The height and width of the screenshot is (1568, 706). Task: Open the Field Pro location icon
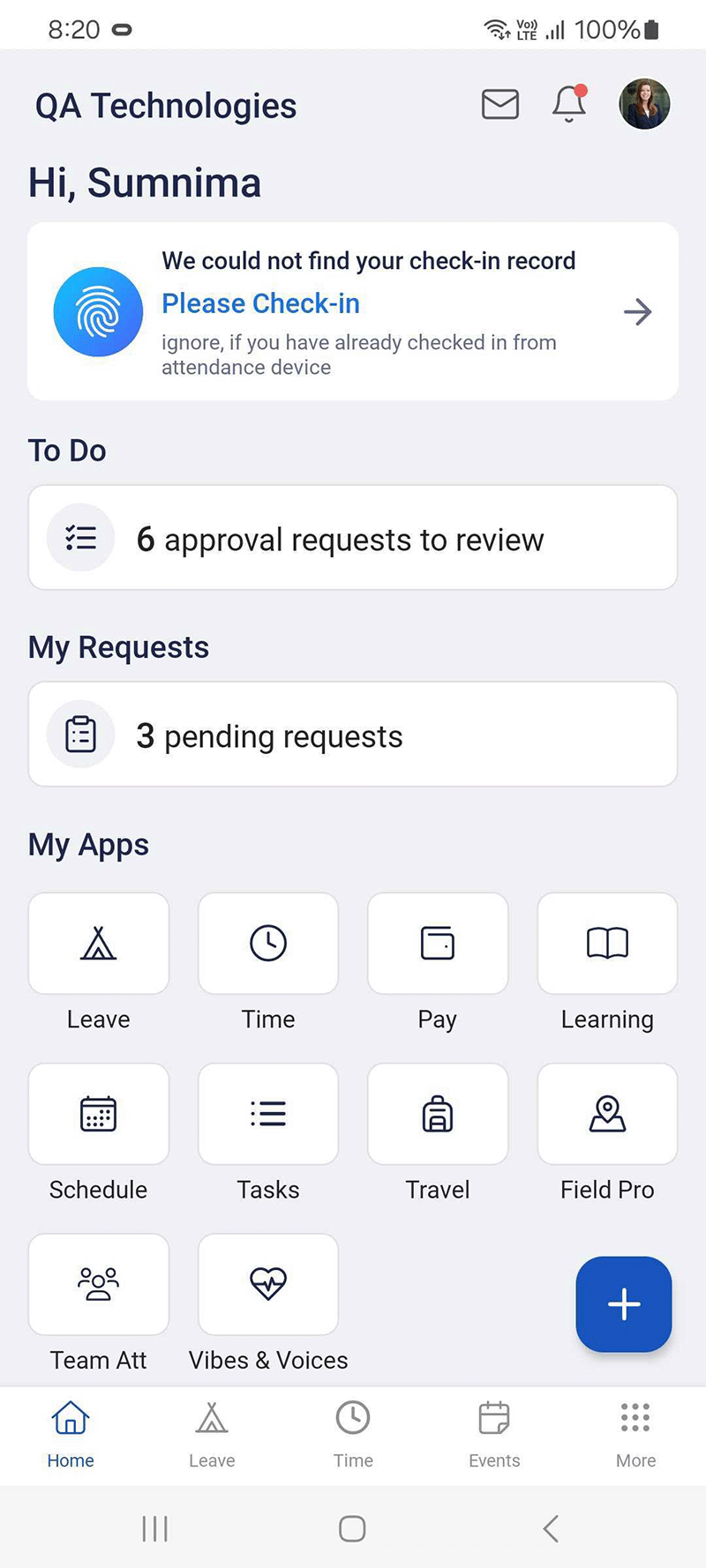pyautogui.click(x=607, y=1114)
